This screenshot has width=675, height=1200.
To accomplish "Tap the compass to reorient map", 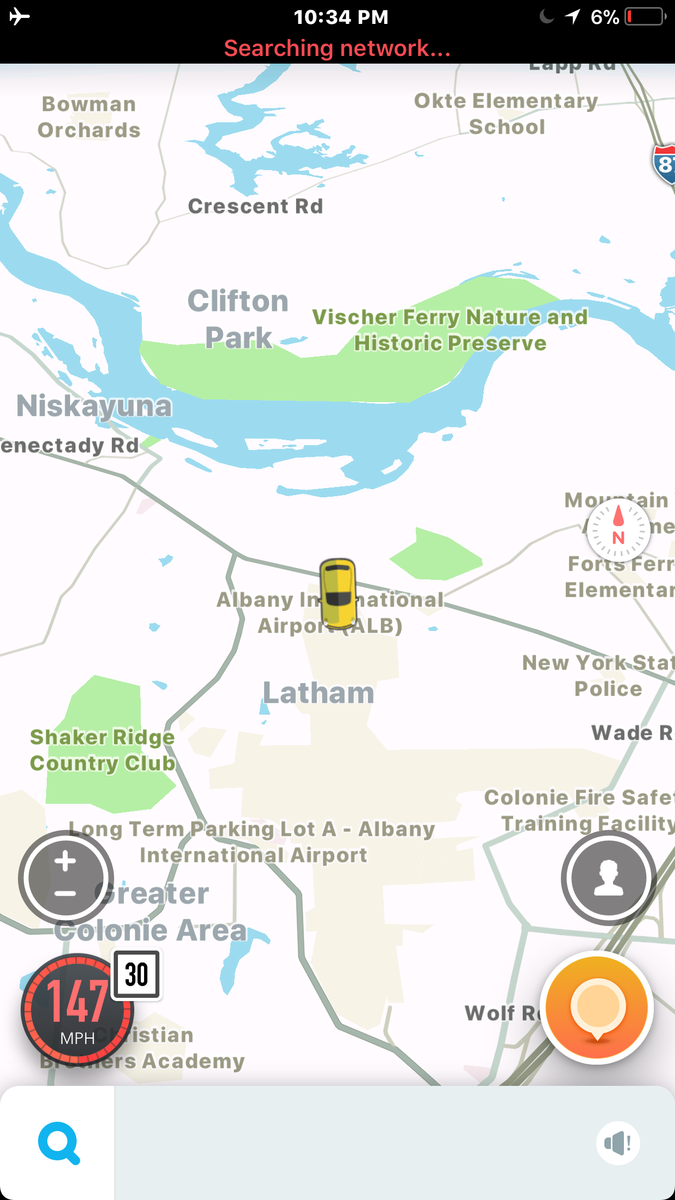I will tap(618, 530).
